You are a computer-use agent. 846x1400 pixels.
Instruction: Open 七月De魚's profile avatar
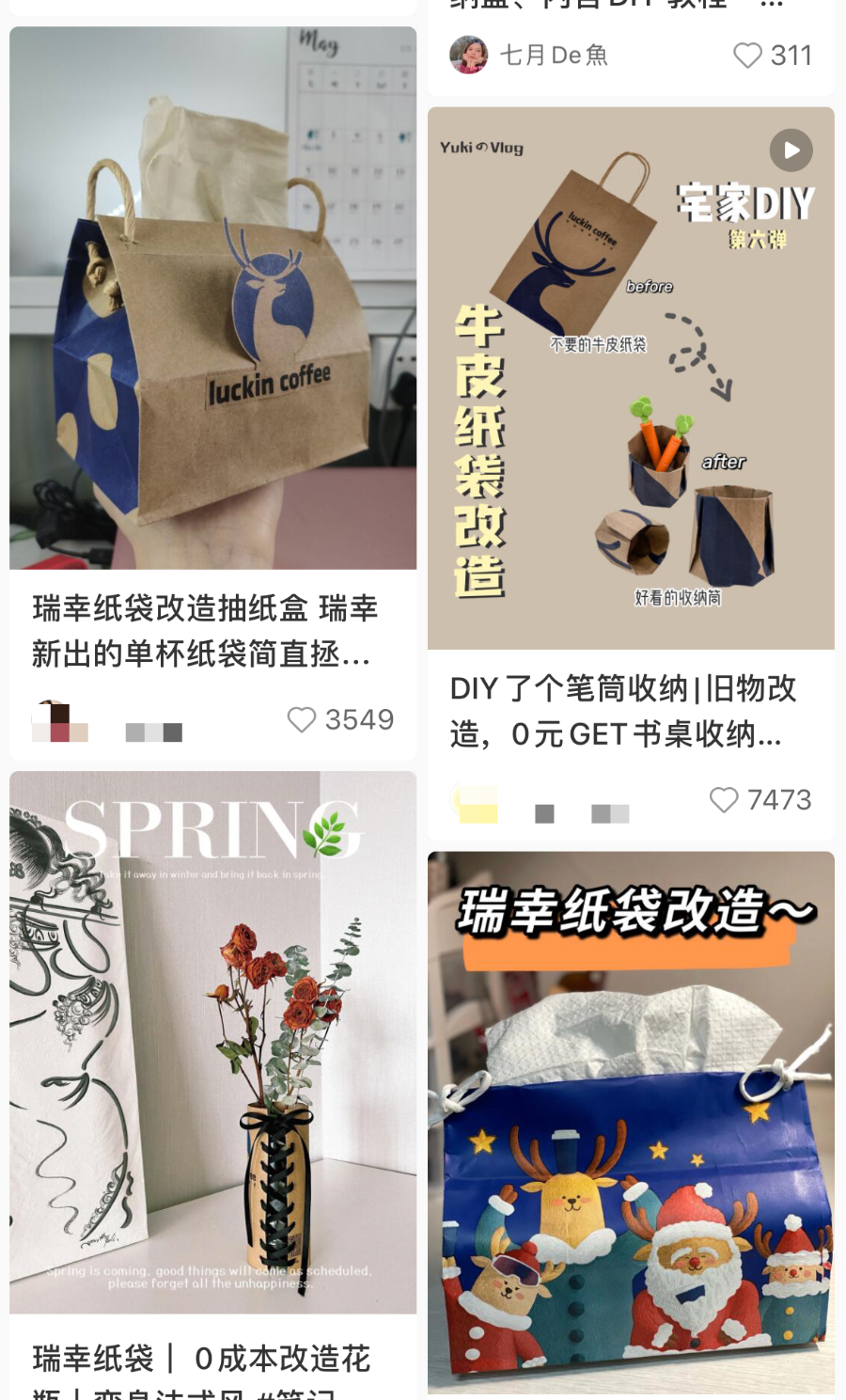coord(469,55)
